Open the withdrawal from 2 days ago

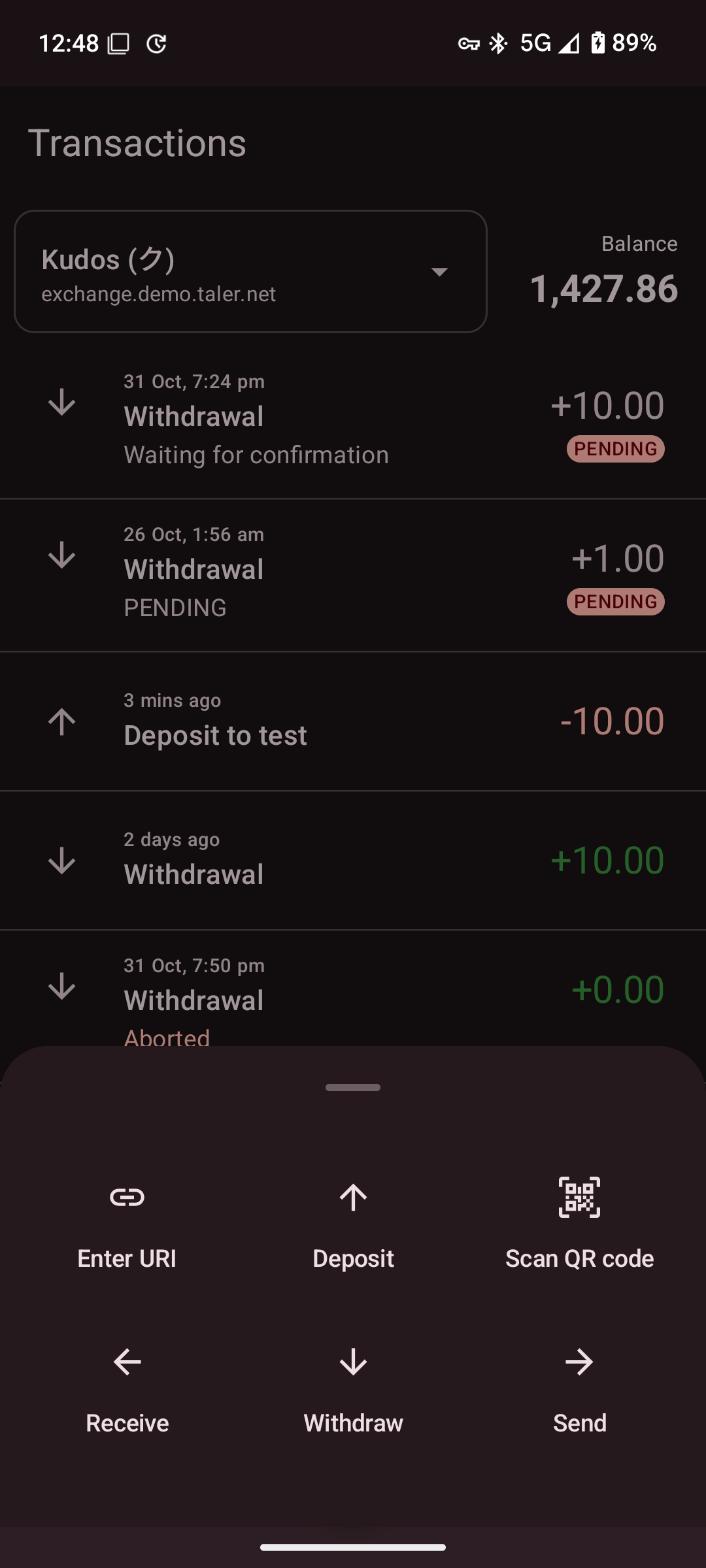click(353, 860)
